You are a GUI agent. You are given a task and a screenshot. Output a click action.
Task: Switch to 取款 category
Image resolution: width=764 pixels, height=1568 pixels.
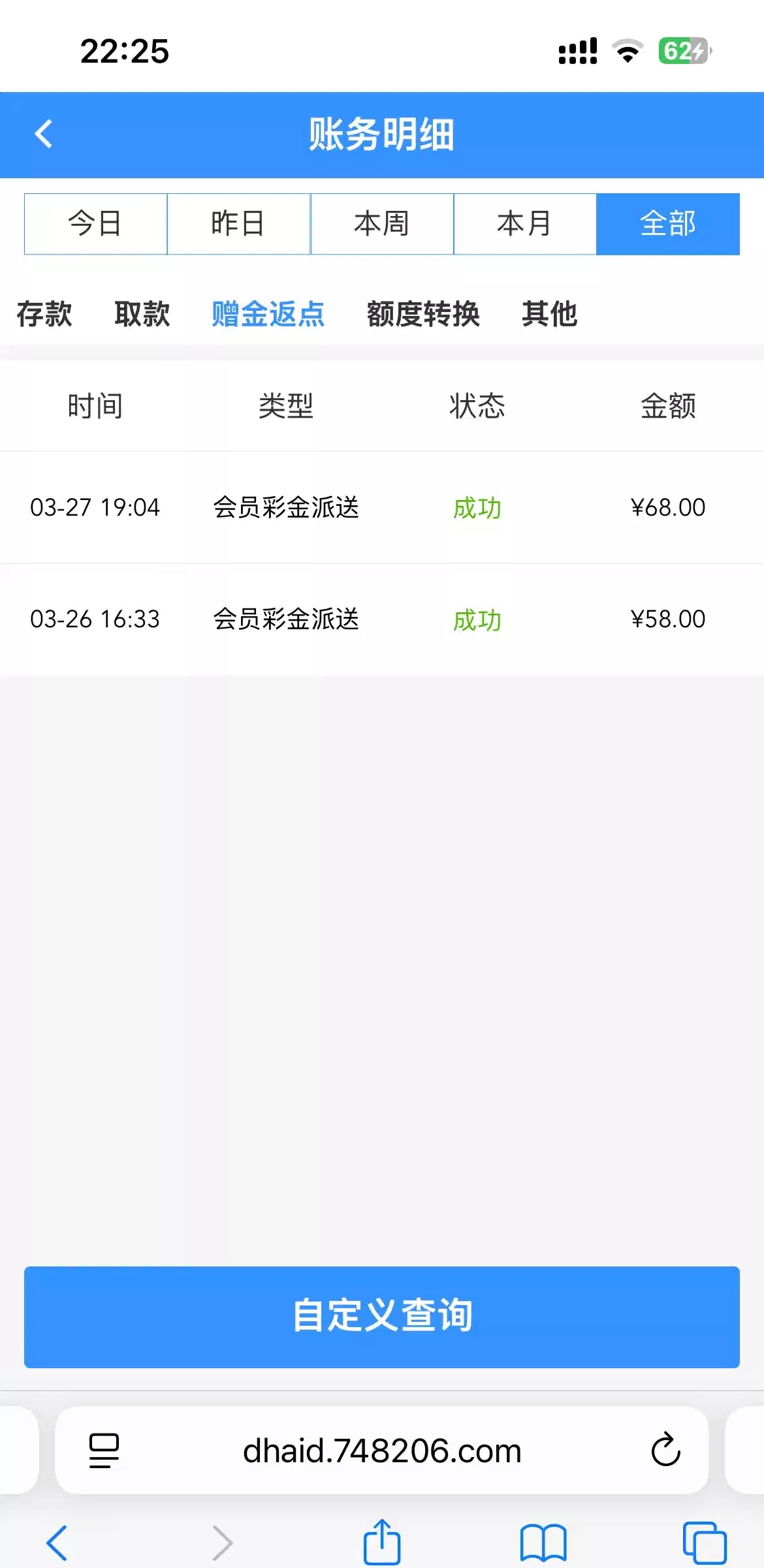142,314
